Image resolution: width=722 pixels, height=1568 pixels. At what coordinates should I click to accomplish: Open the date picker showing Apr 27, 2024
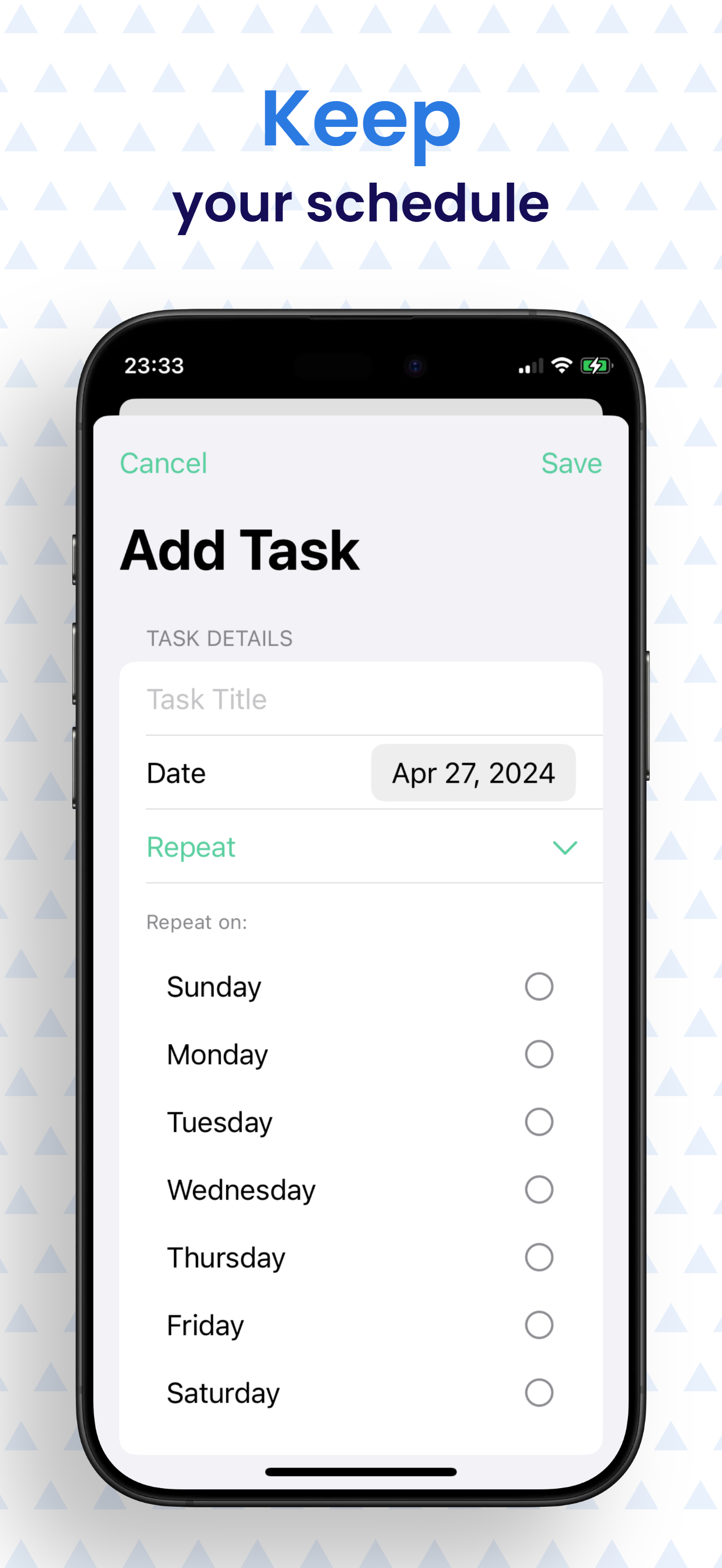tap(473, 773)
